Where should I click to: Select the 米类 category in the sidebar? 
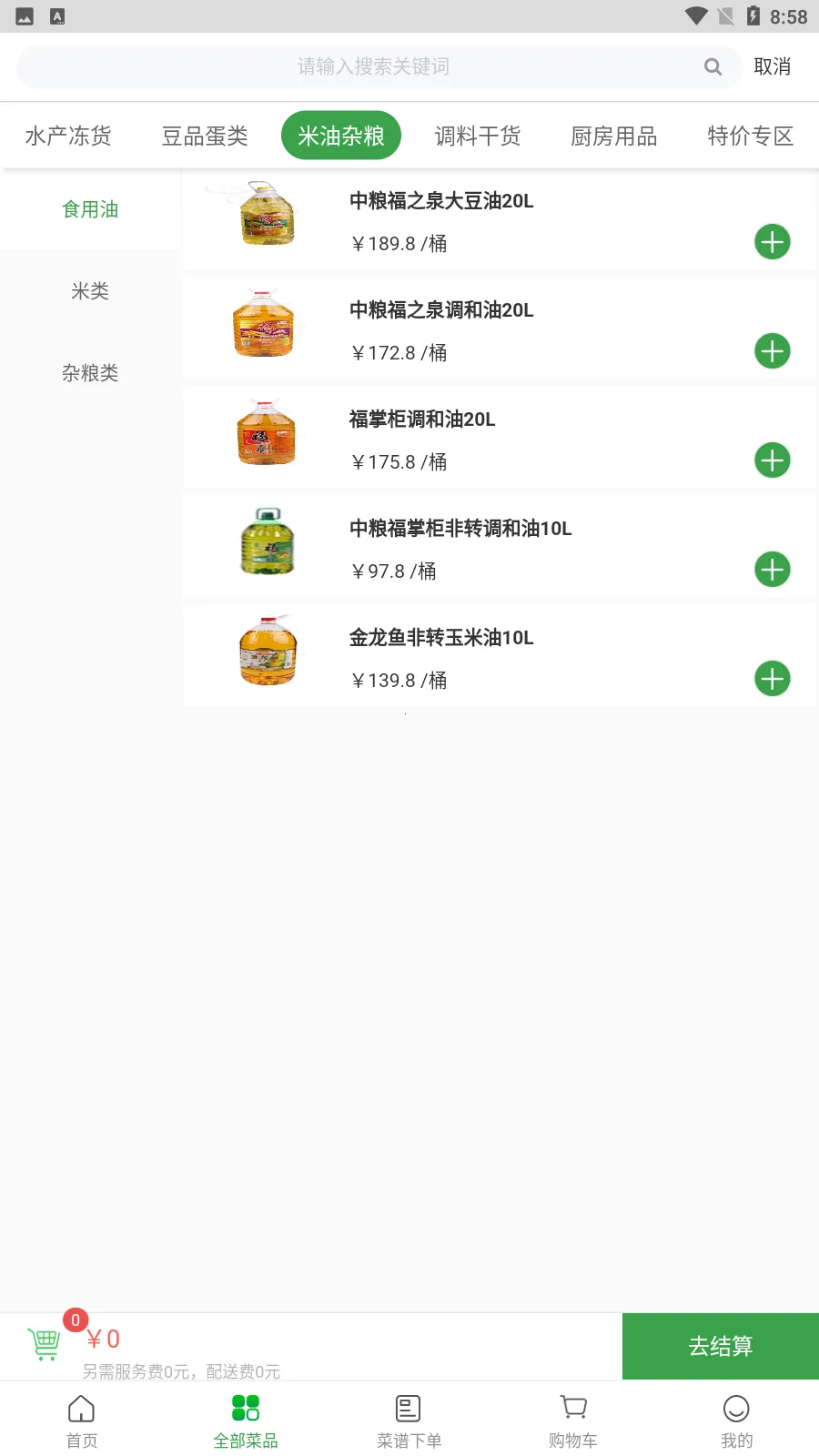[90, 291]
